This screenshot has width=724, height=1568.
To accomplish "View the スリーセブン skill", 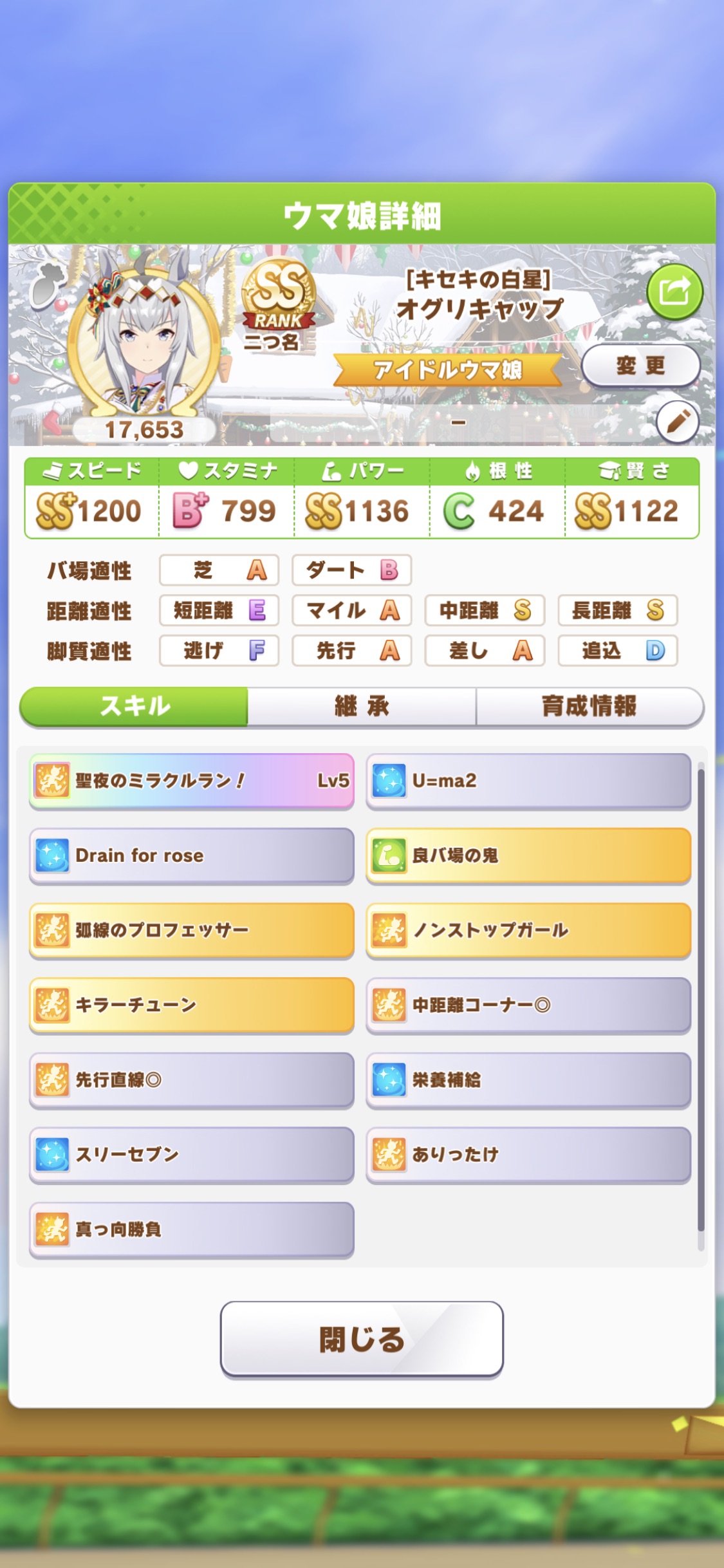I will coord(192,1154).
